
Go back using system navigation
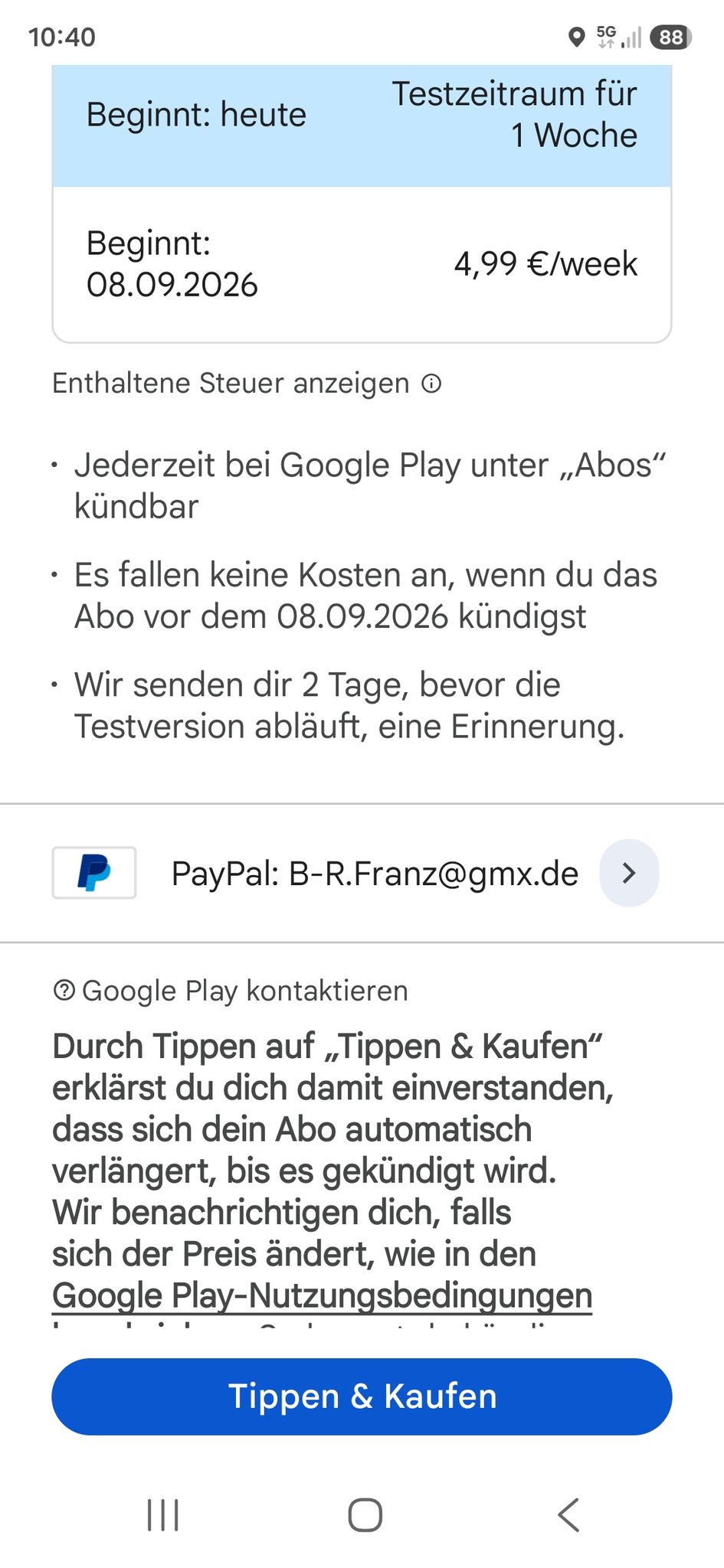point(568,1514)
